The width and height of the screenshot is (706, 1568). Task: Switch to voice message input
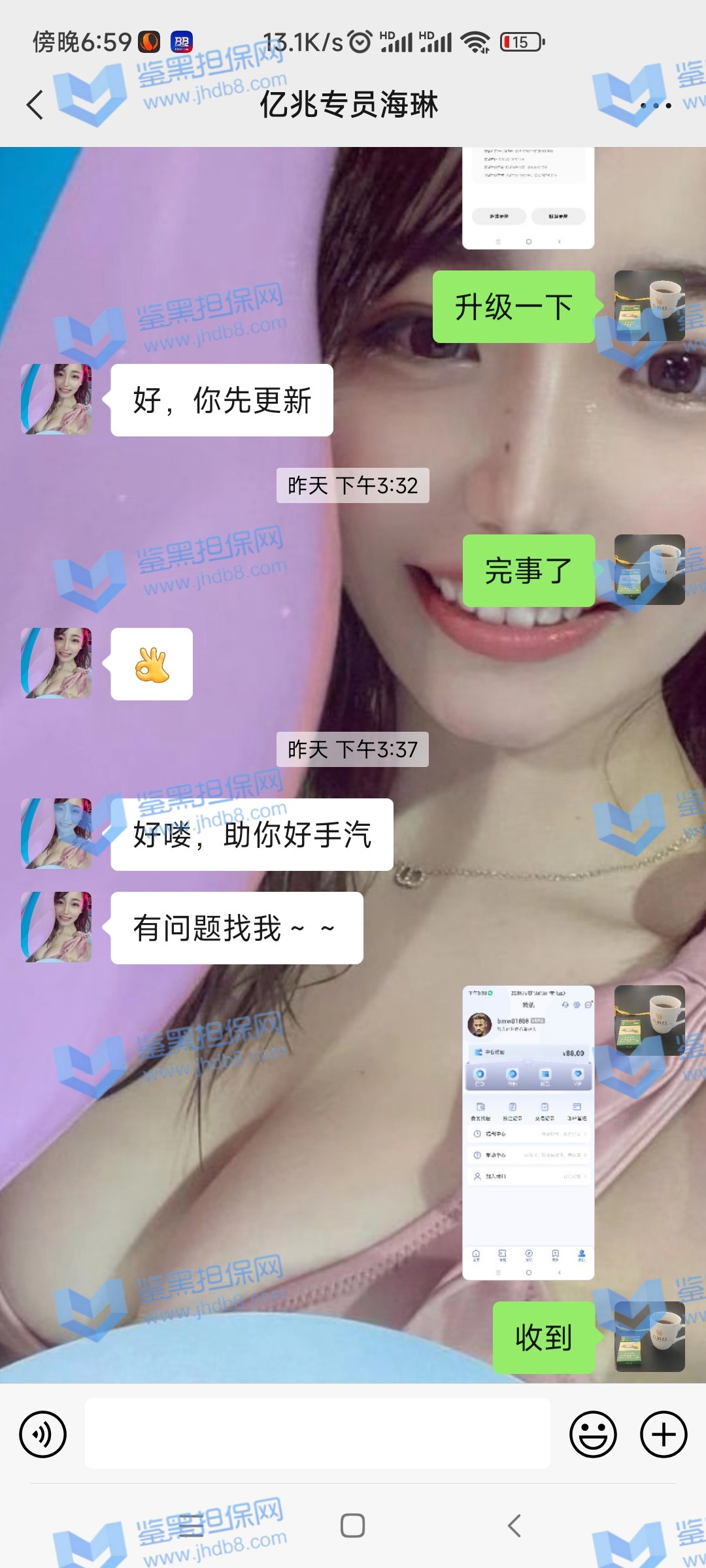click(x=43, y=1434)
